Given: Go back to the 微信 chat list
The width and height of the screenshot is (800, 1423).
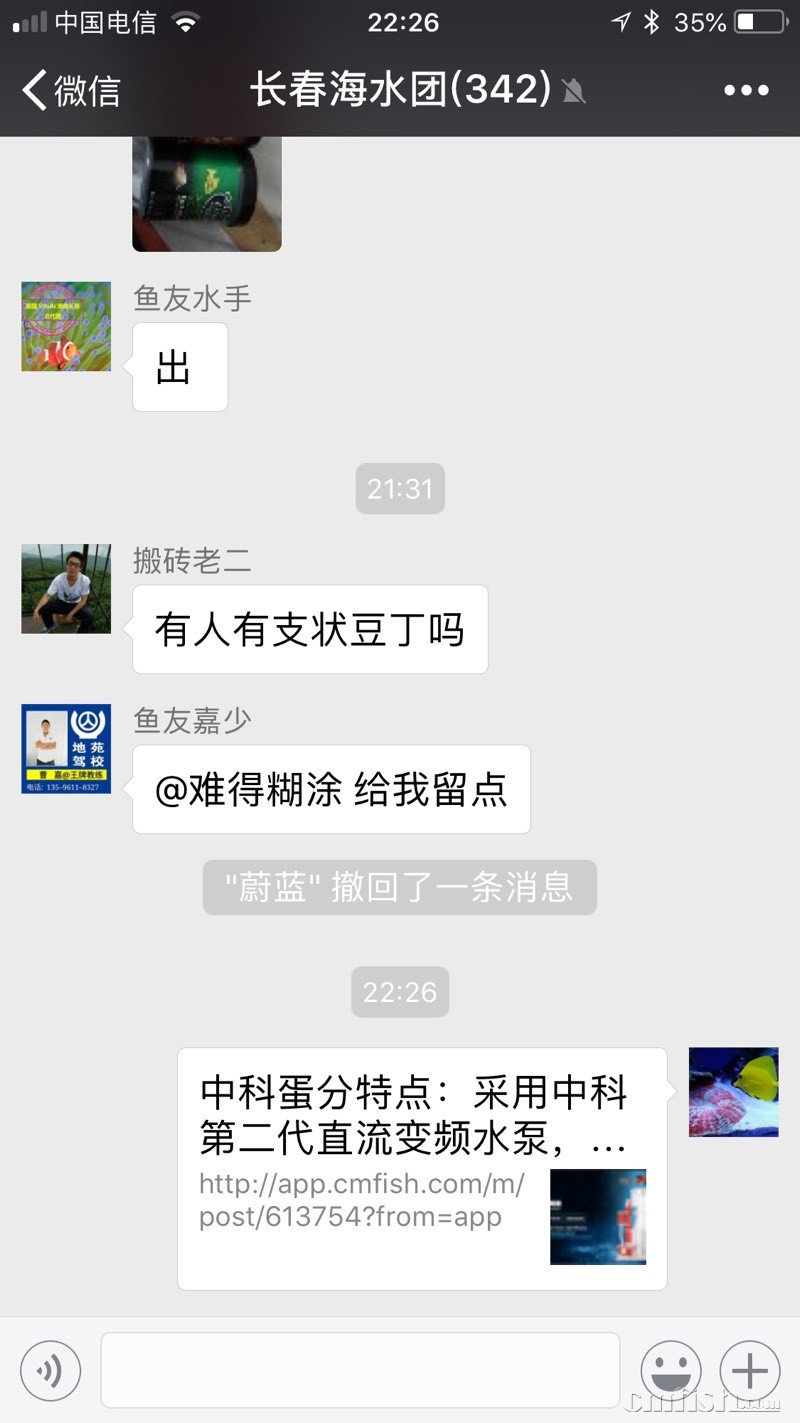Looking at the screenshot, I should pyautogui.click(x=70, y=90).
